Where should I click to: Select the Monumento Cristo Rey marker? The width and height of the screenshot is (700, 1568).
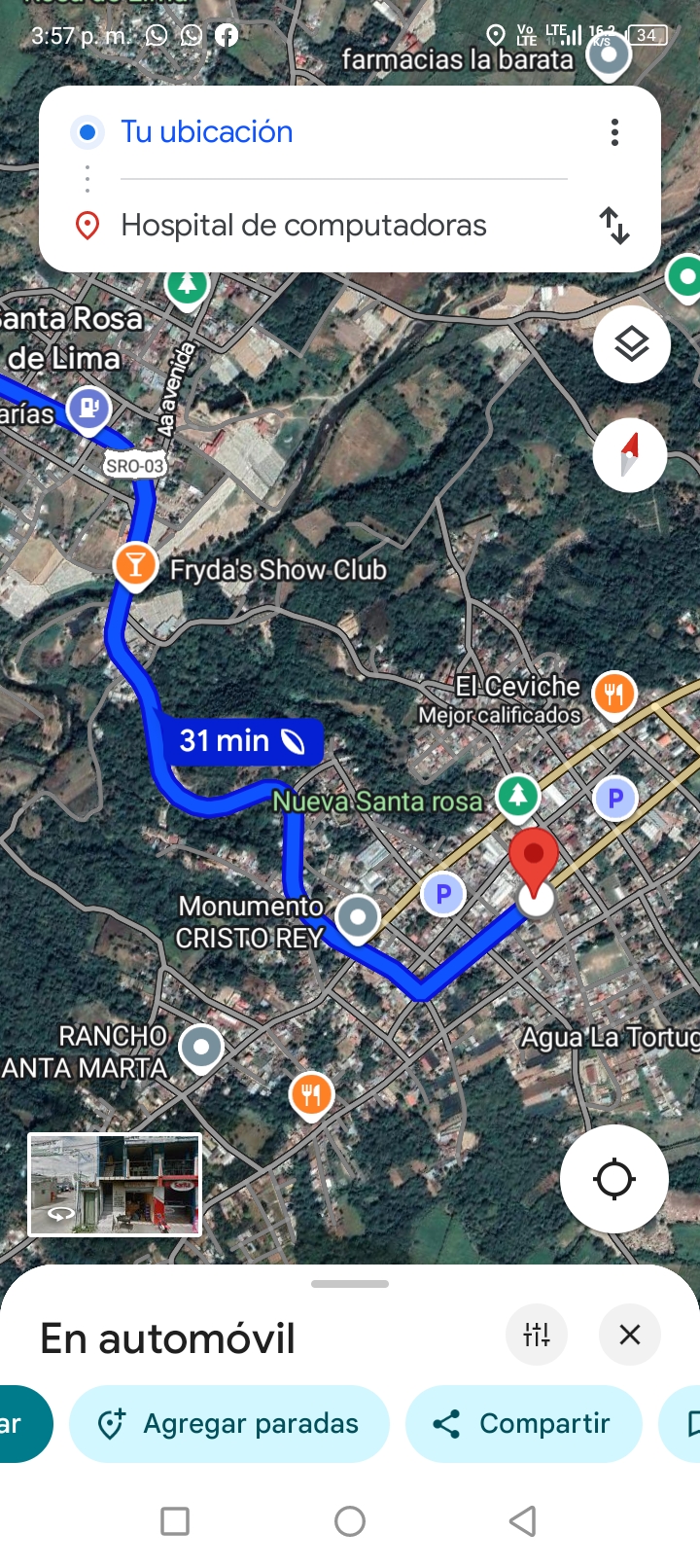coord(358,916)
